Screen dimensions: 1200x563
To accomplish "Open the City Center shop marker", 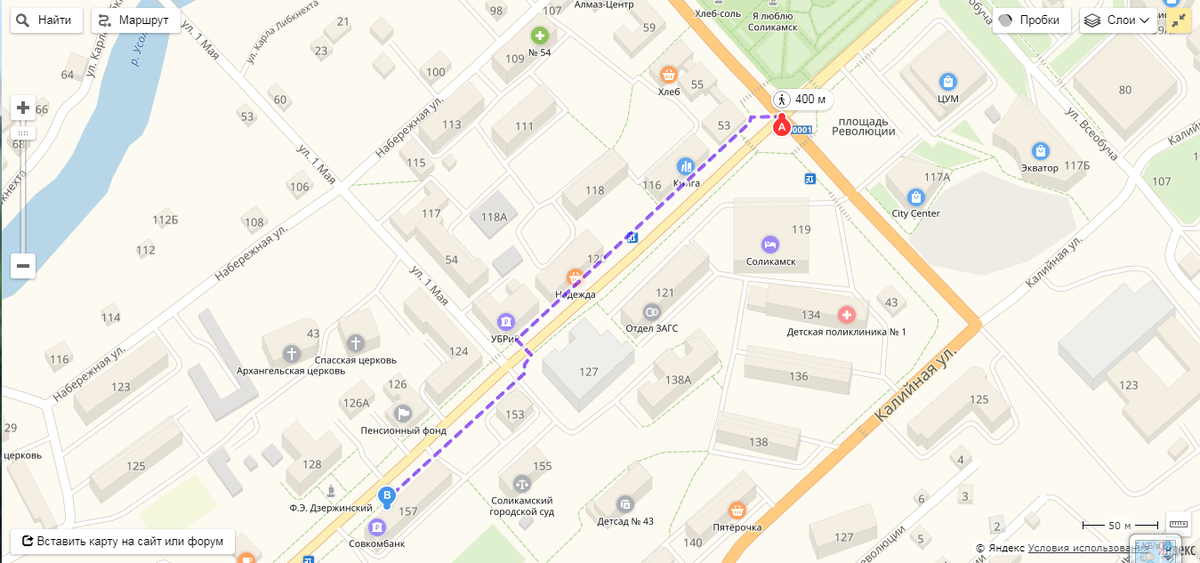I will (915, 197).
